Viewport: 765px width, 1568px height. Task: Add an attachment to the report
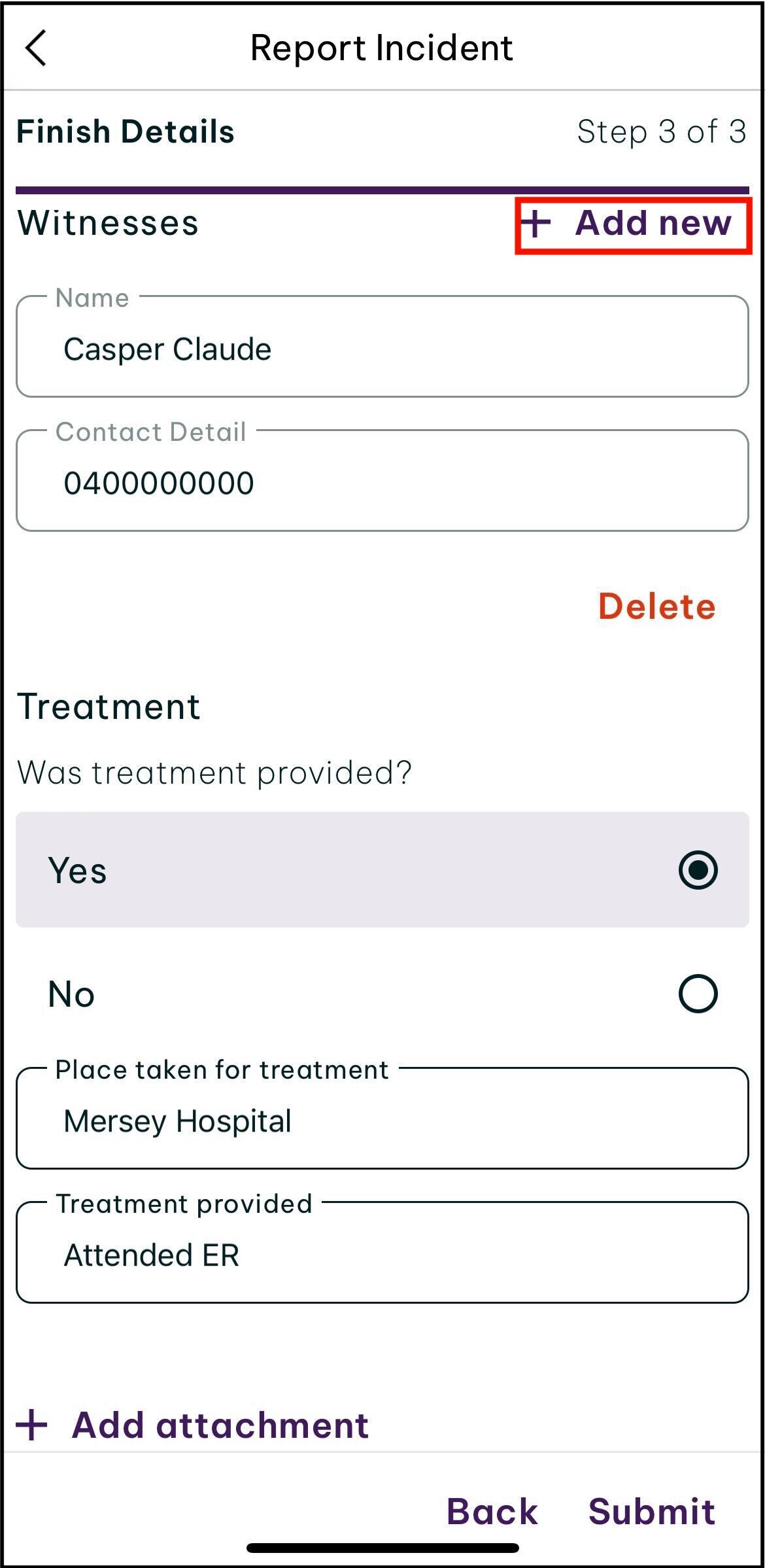(193, 1425)
